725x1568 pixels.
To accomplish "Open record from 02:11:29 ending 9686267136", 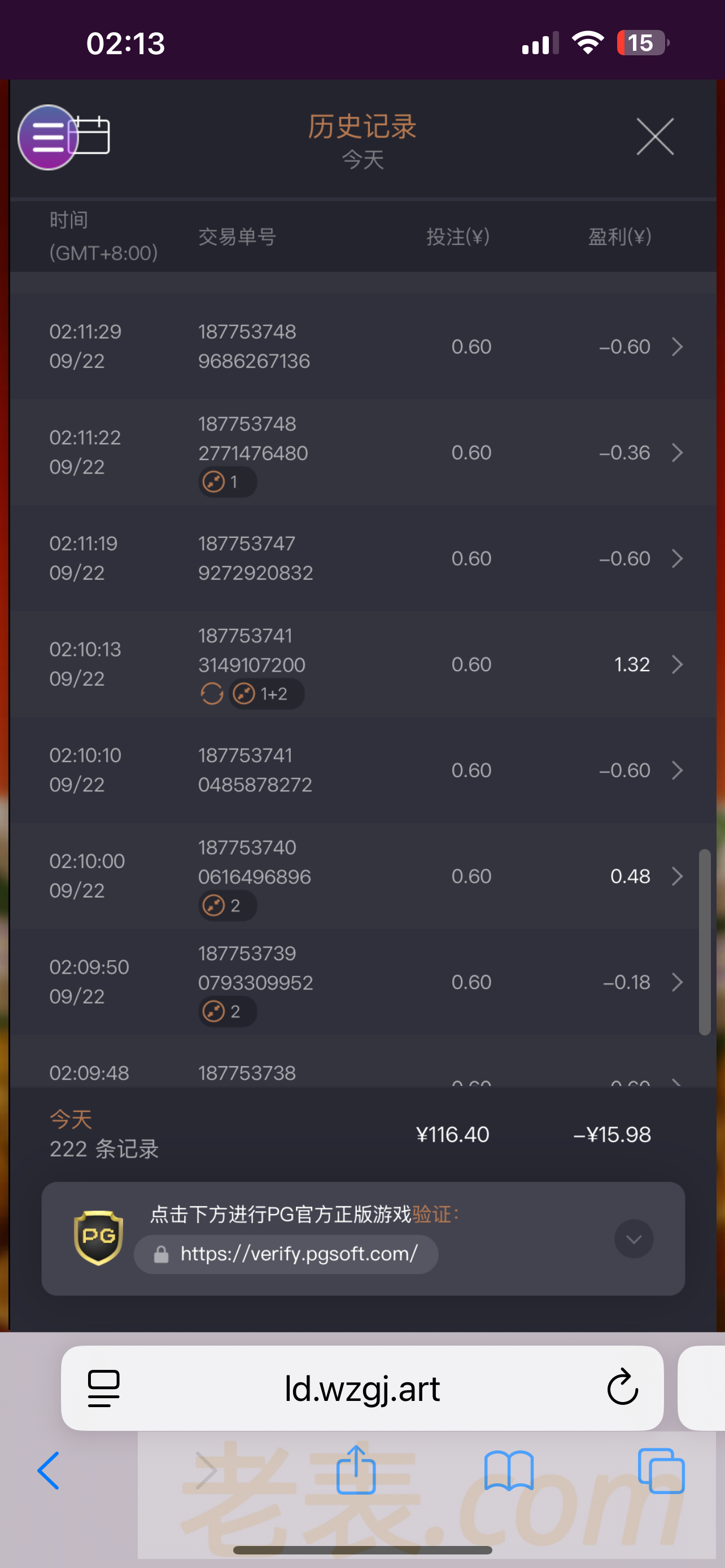I will point(676,347).
